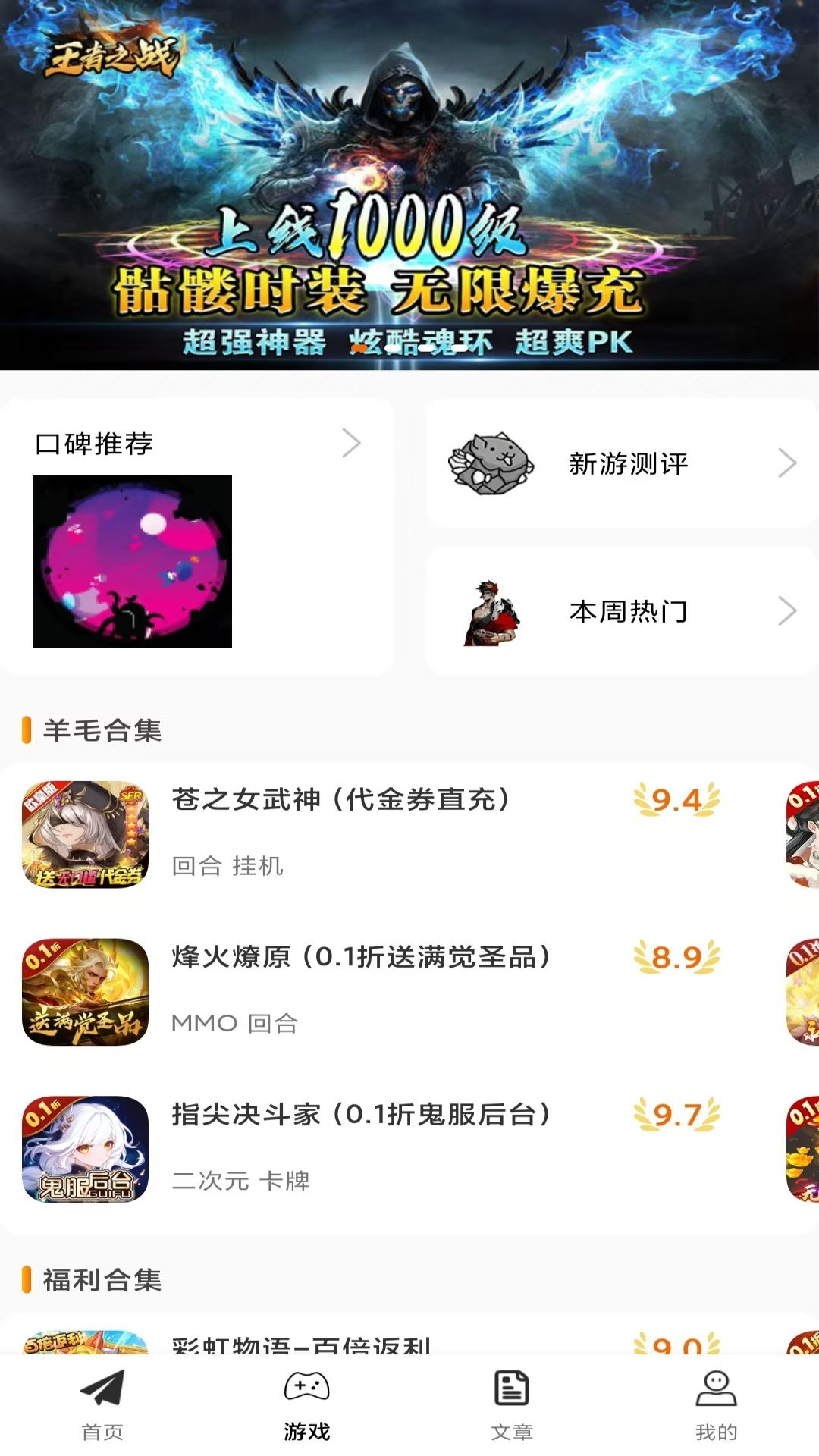Open 彩虹物语-百倍返利 game entry

pyautogui.click(x=302, y=1342)
